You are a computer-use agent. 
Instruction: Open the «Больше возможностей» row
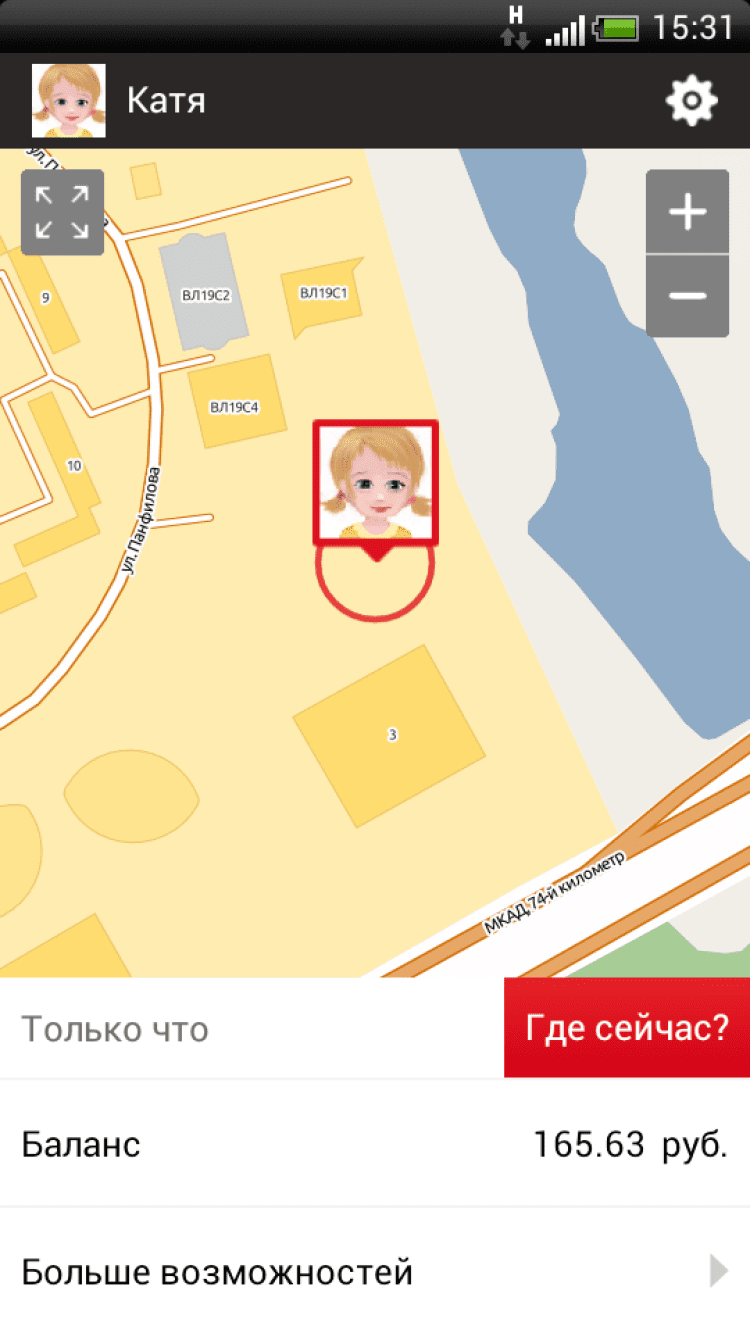(375, 1272)
